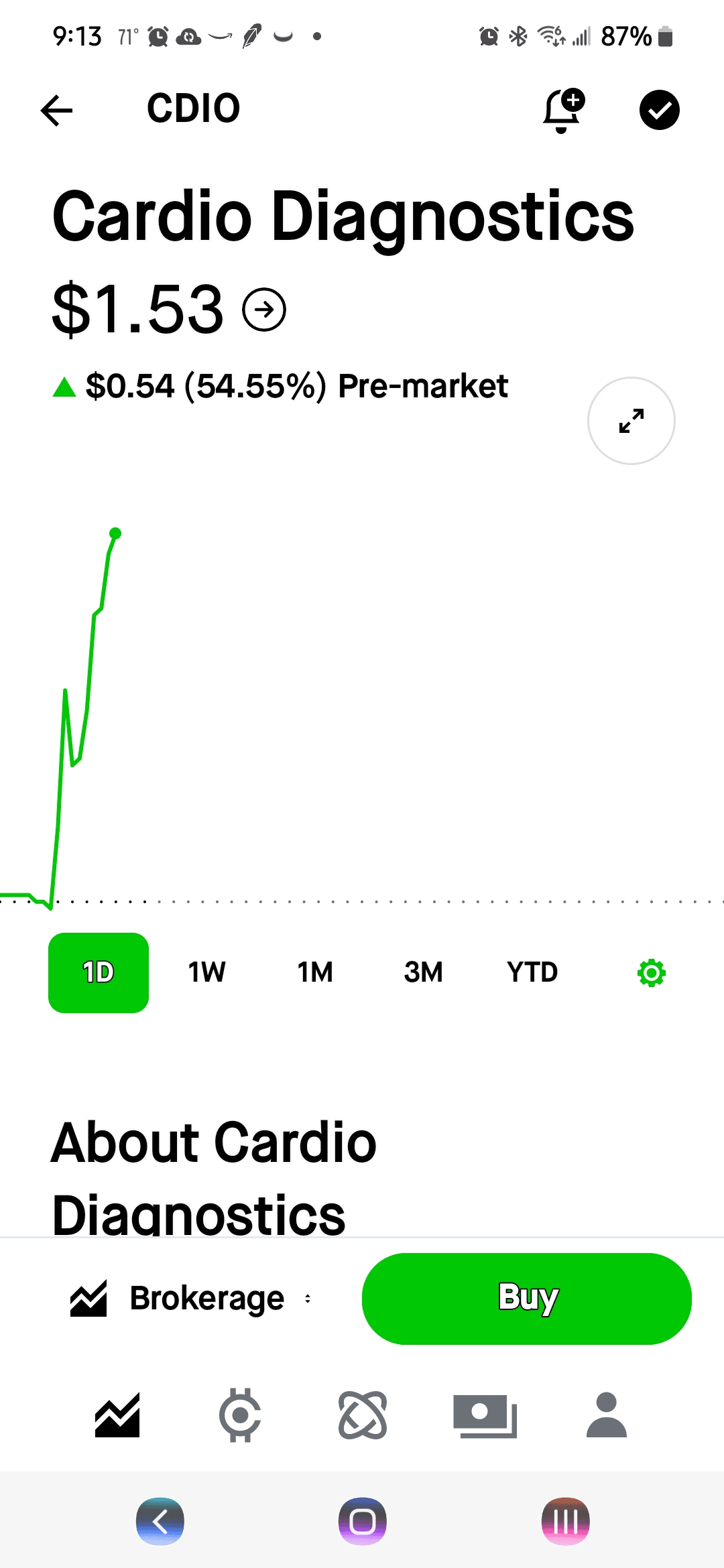Open the profile tab

[x=606, y=1415]
